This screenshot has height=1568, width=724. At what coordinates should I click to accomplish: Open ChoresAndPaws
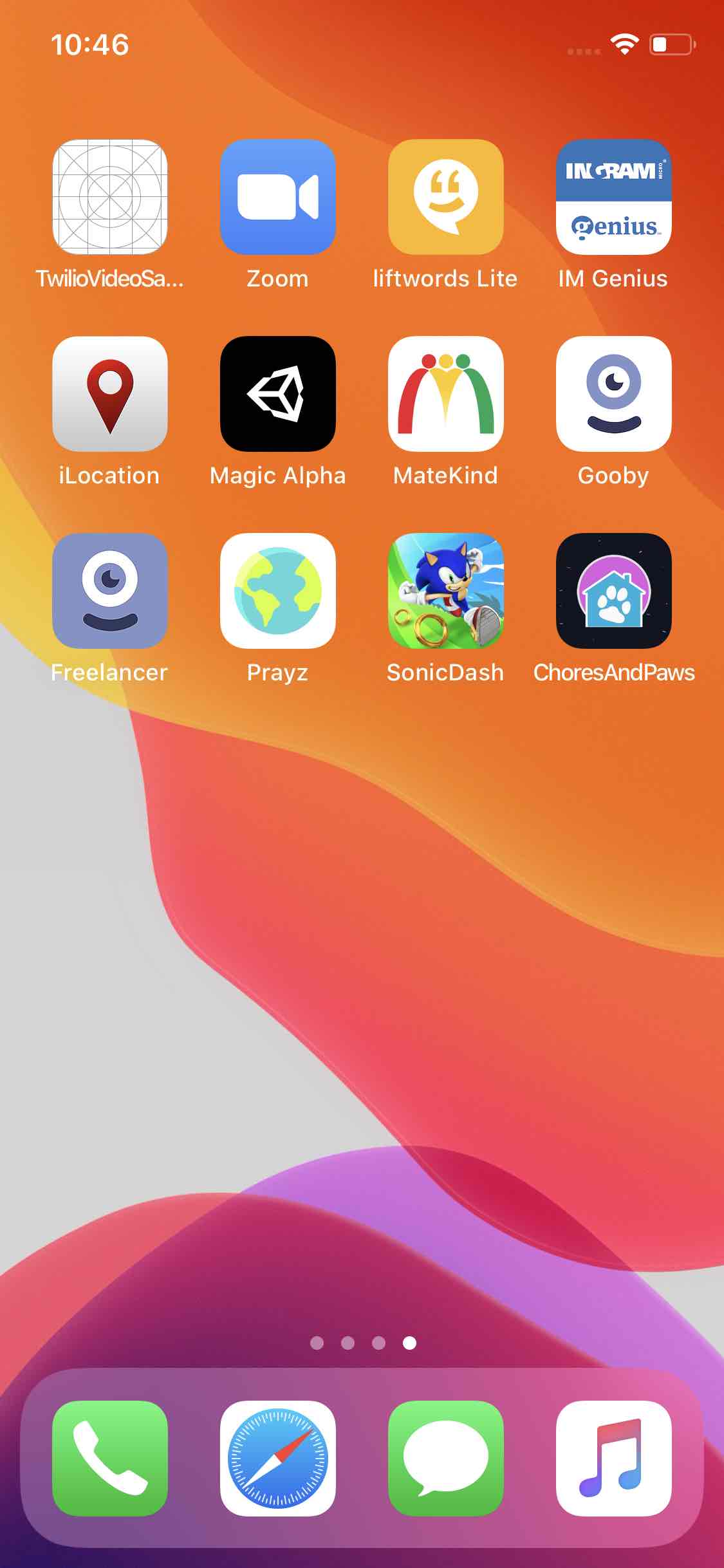click(613, 591)
